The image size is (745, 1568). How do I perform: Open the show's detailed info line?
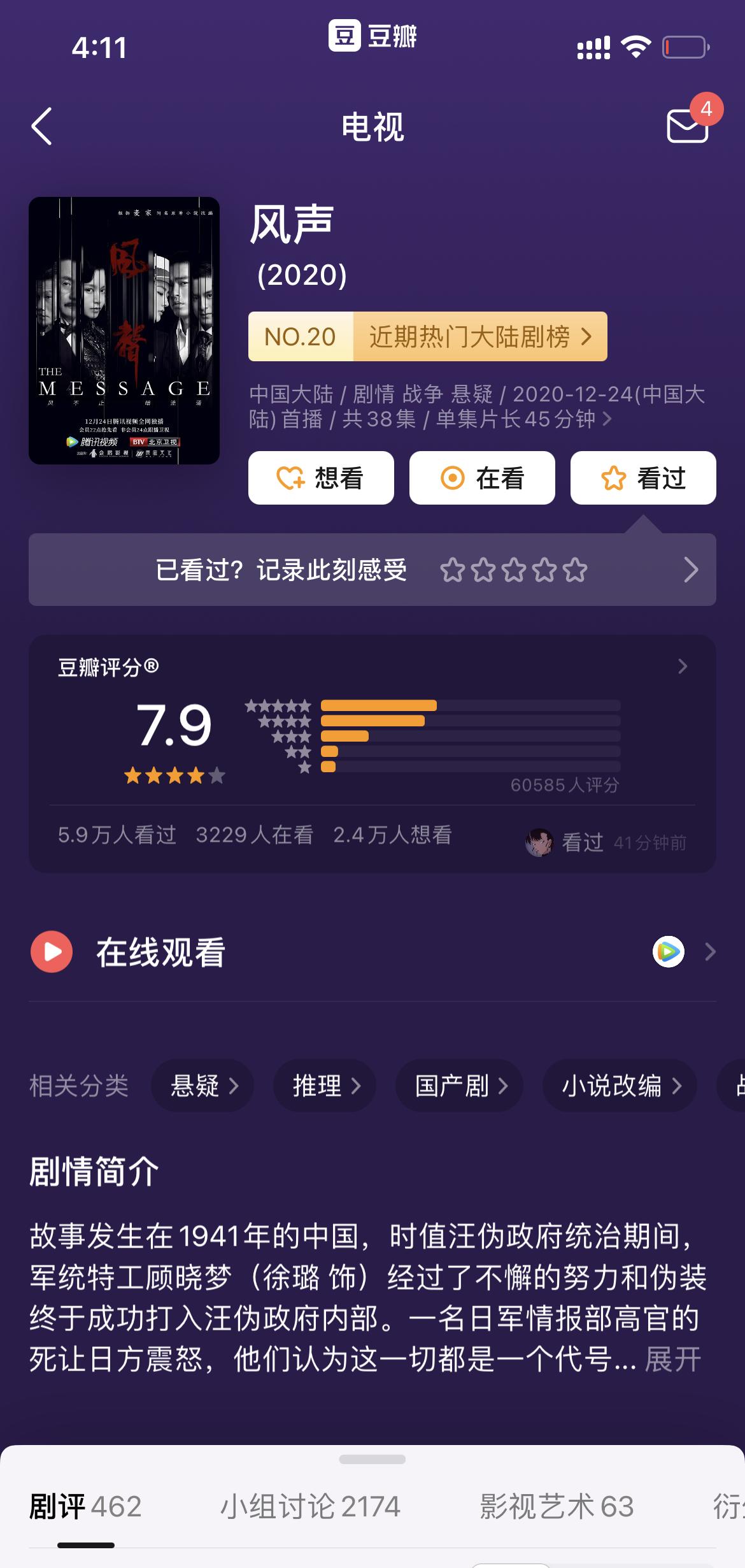[478, 406]
